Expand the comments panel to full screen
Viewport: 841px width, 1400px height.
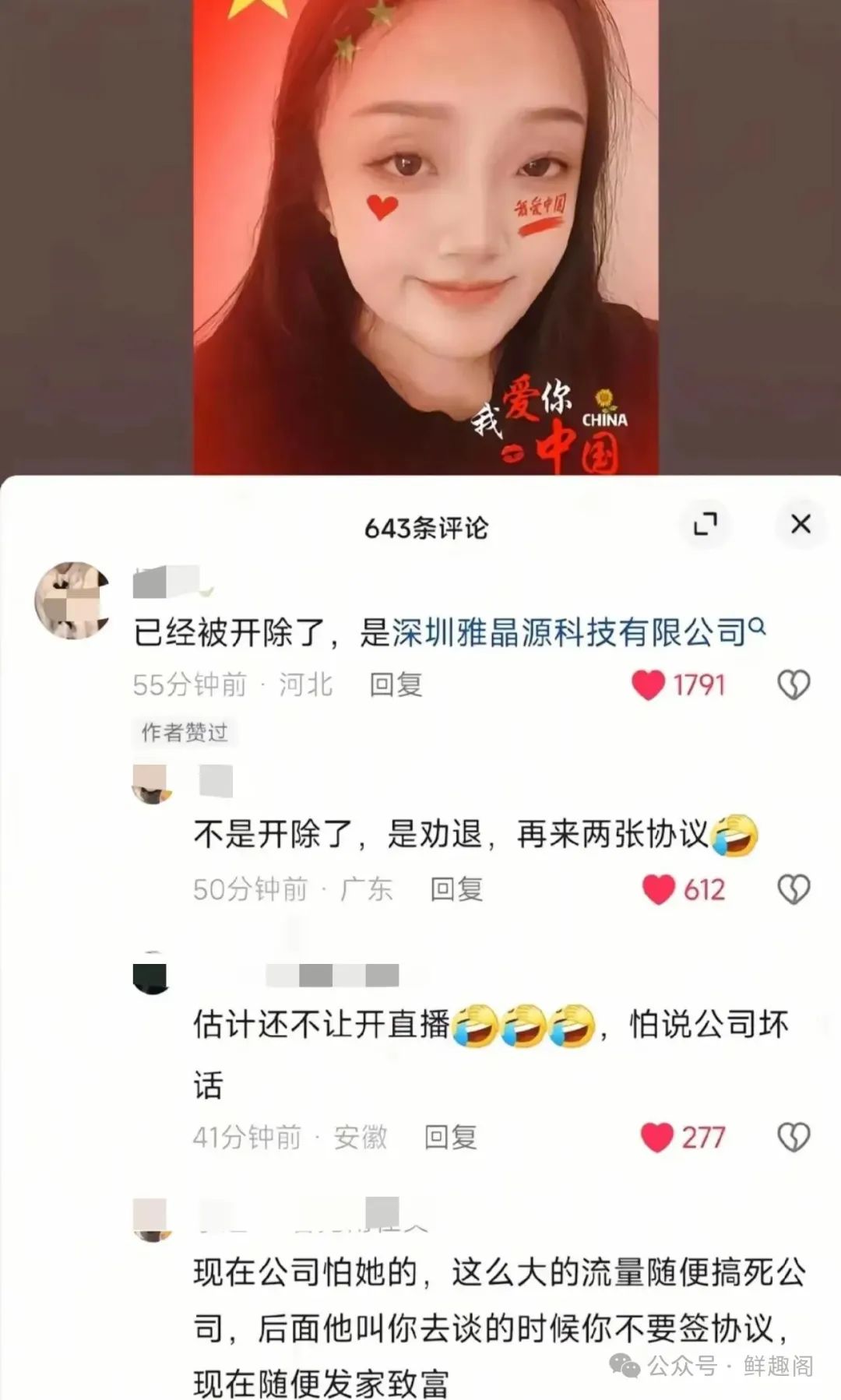[x=706, y=524]
